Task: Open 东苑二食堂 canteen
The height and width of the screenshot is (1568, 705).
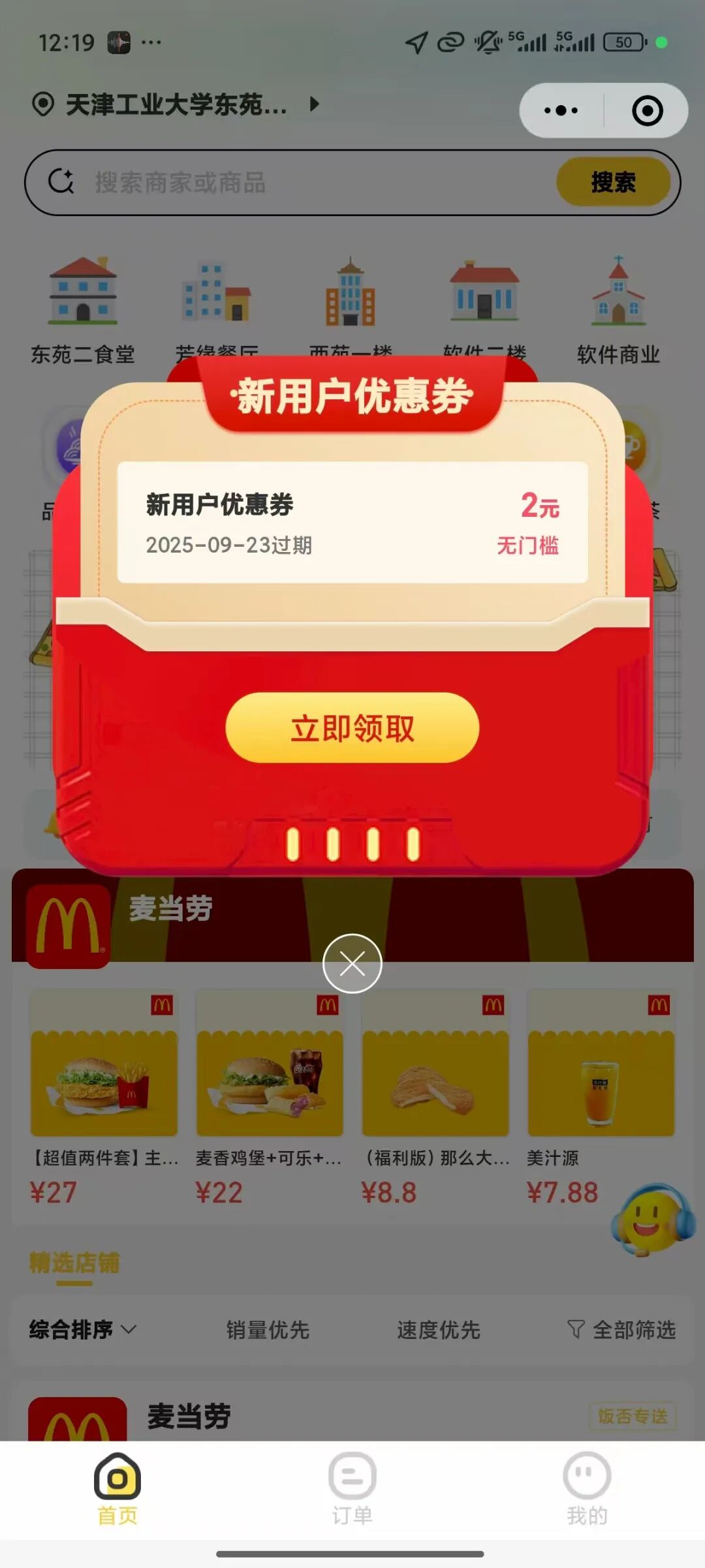Action: pos(83,307)
